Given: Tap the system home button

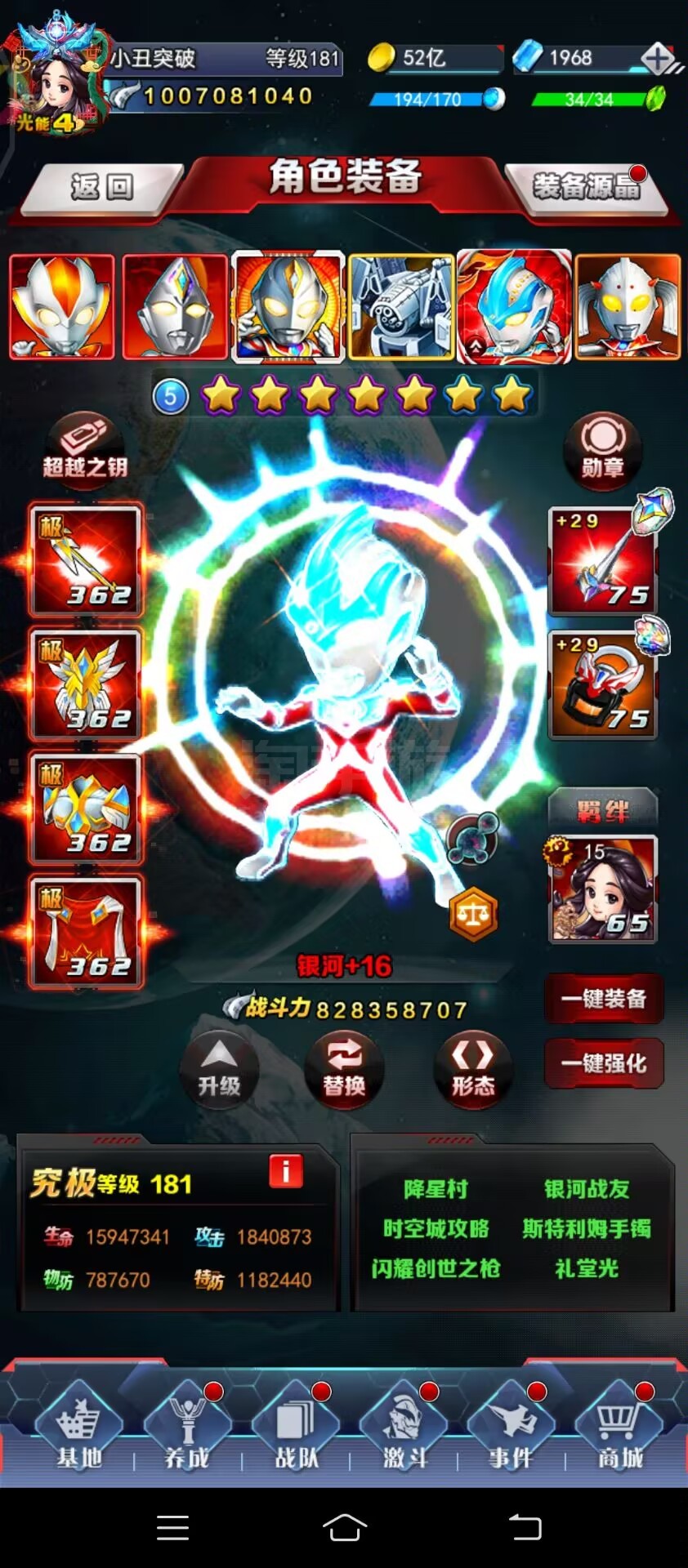Looking at the screenshot, I should tap(344, 1526).
